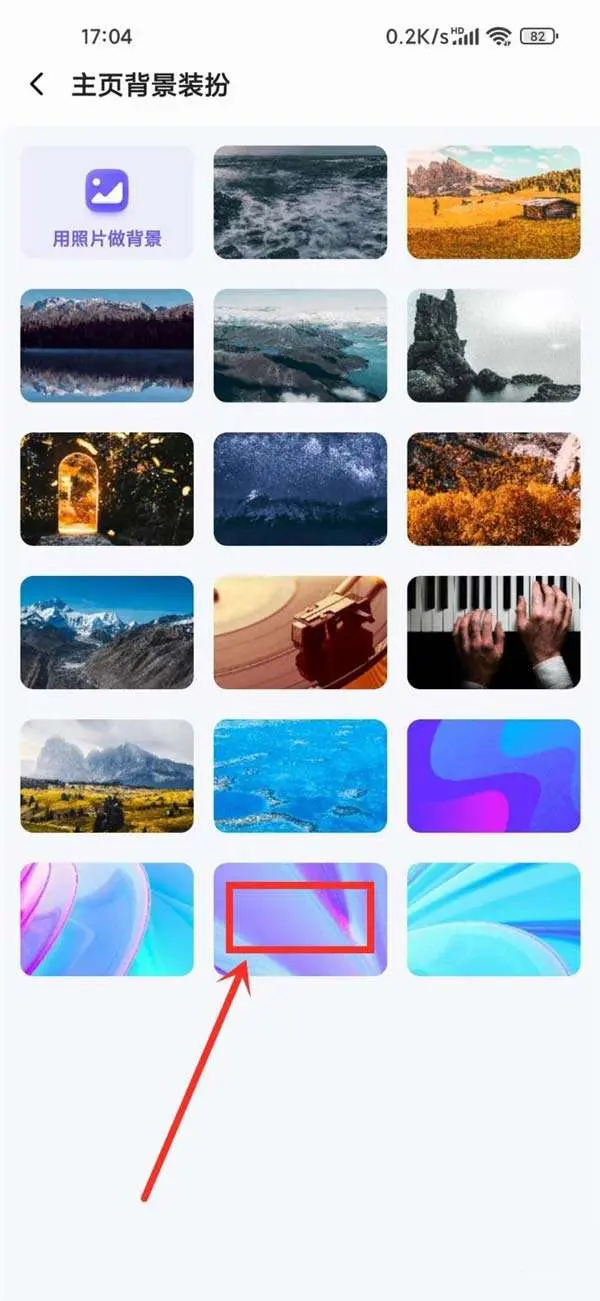Select the pink and blue swirl background
The width and height of the screenshot is (600, 1301).
pyautogui.click(x=107, y=919)
